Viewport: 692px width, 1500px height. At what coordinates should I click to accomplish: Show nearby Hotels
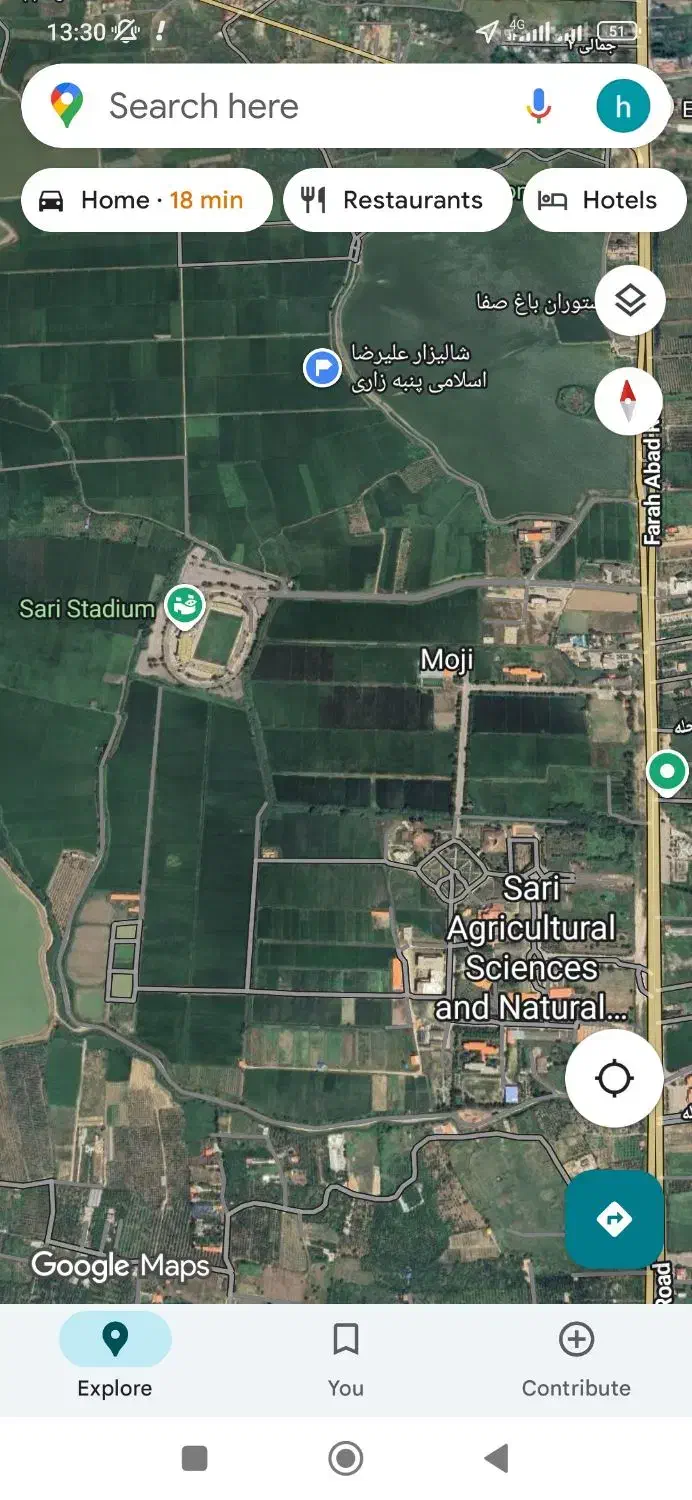click(x=604, y=200)
